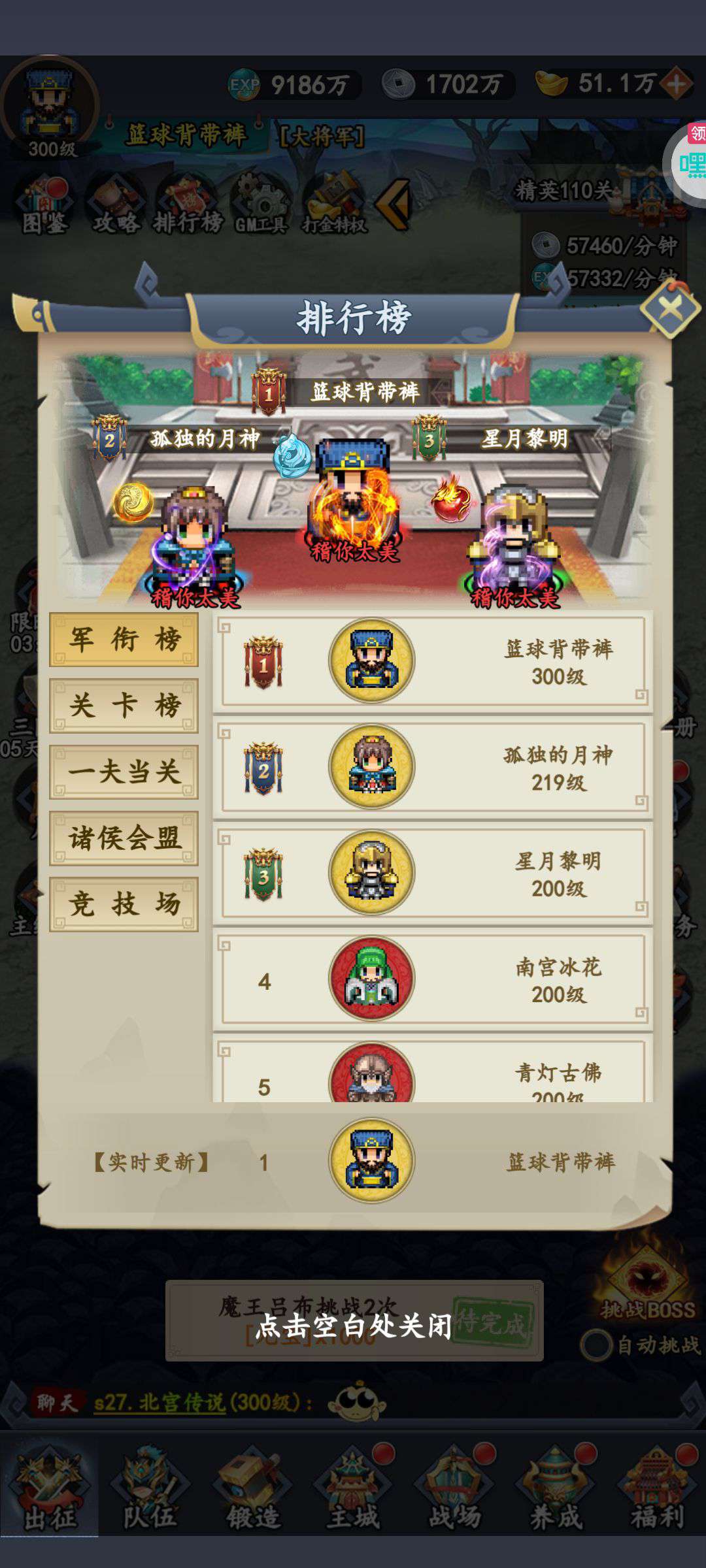The width and height of the screenshot is (706, 1568).
Task: Tap the plus icon to add gold ingots
Action: click(x=677, y=84)
